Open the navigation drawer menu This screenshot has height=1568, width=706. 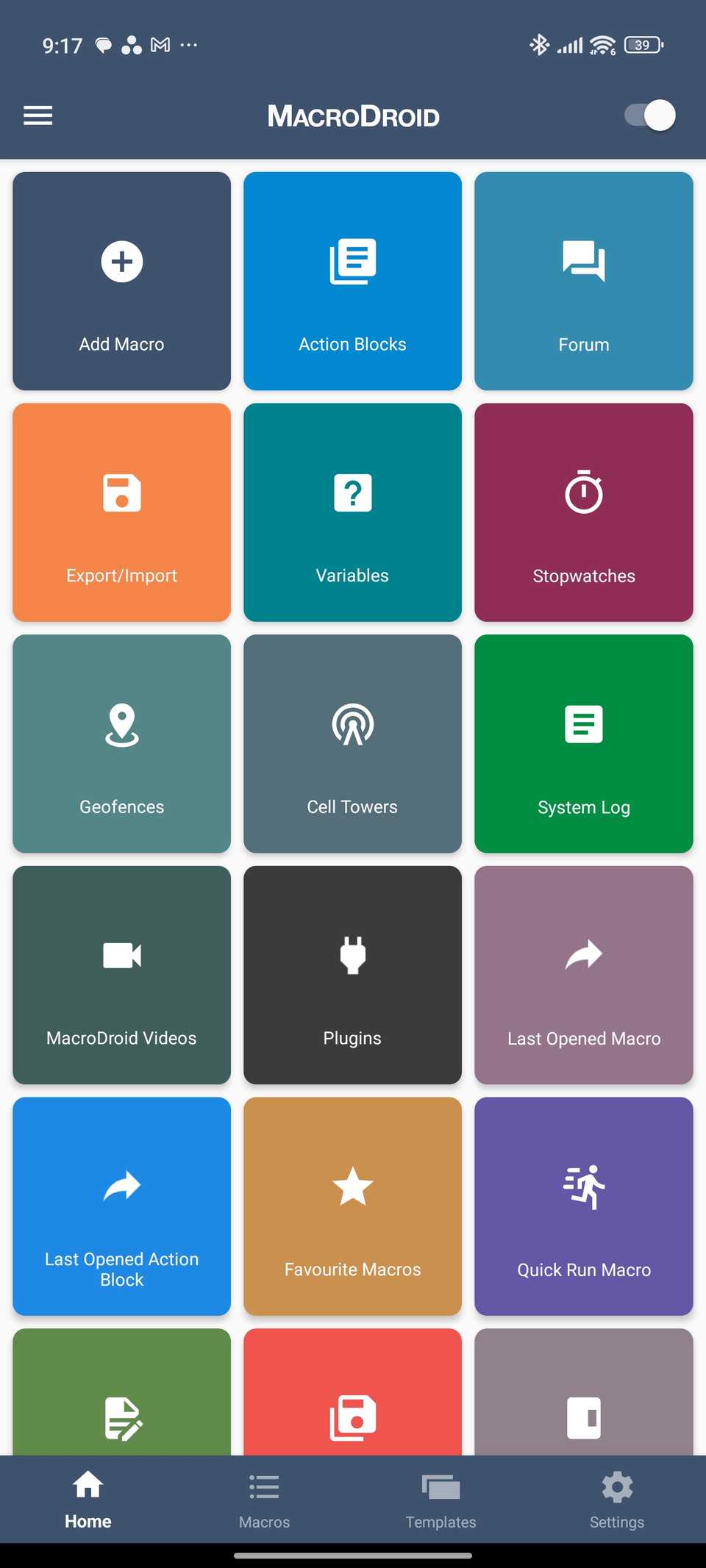38,115
